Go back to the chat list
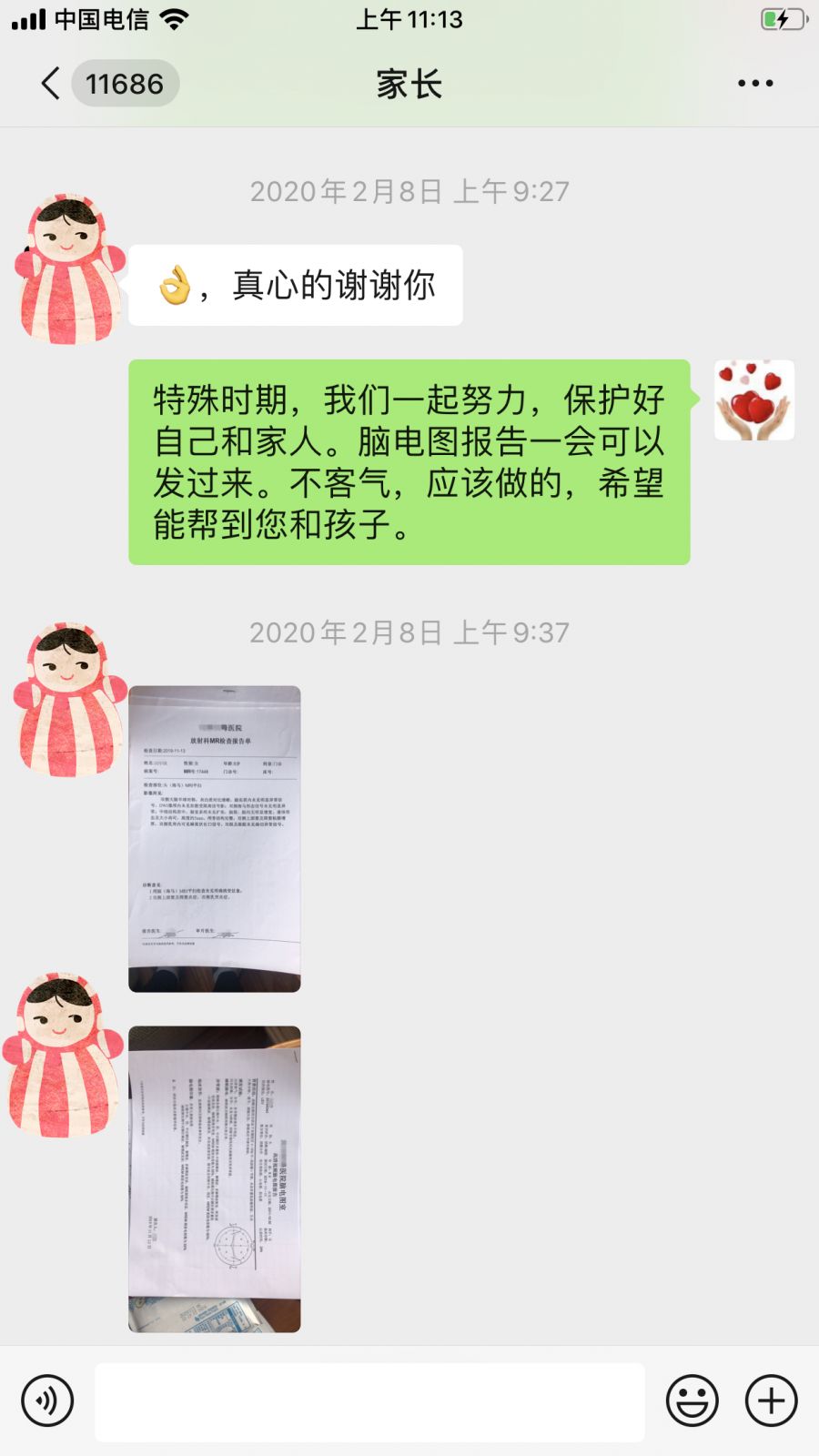The image size is (819, 1456). click(x=52, y=84)
